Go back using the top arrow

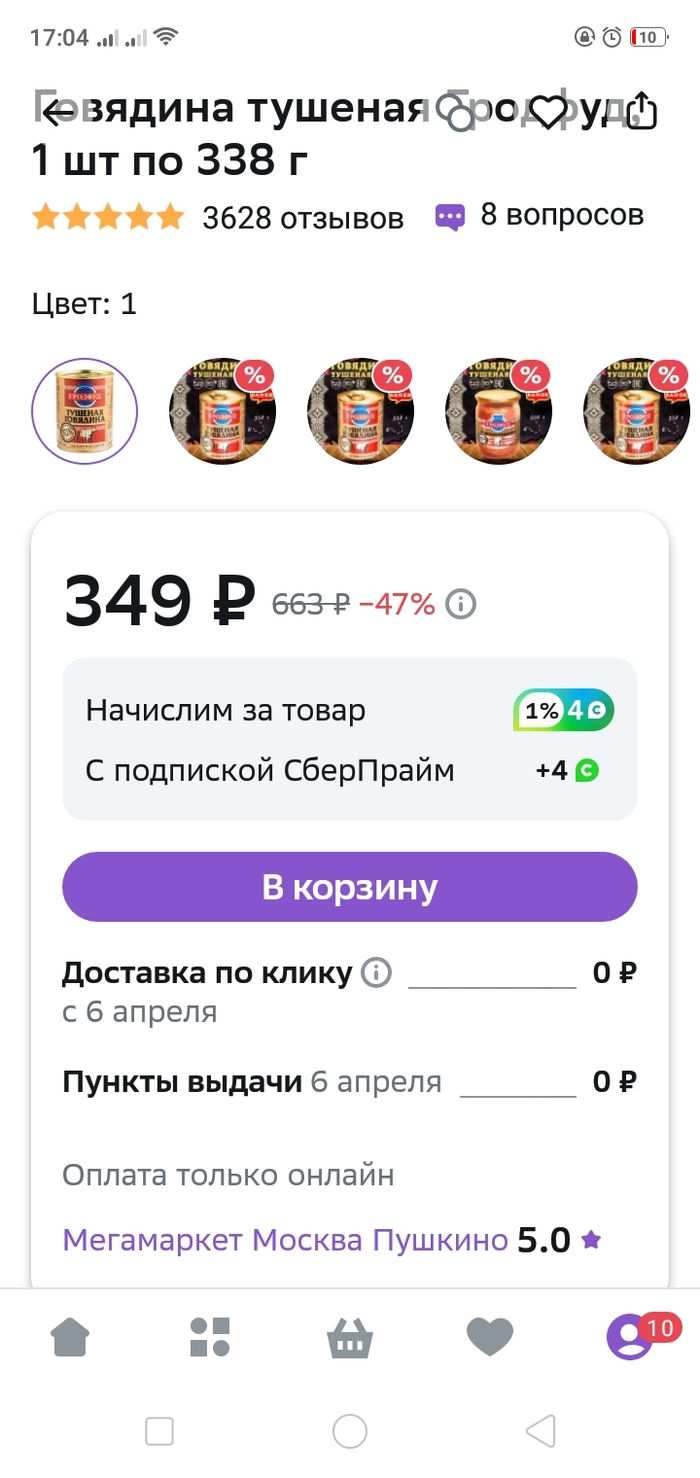(x=60, y=111)
